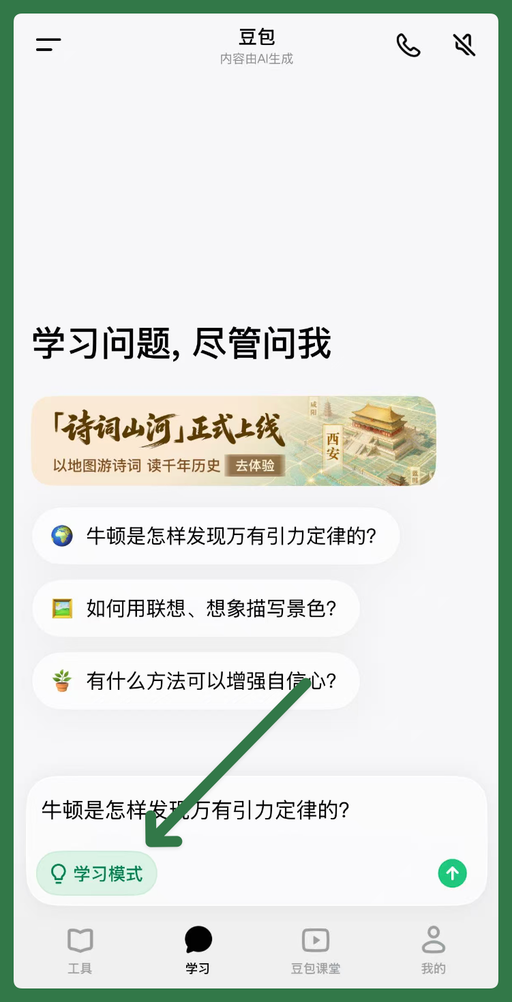Toggle the 学习模式 chip
The image size is (512, 1002).
coord(97,873)
